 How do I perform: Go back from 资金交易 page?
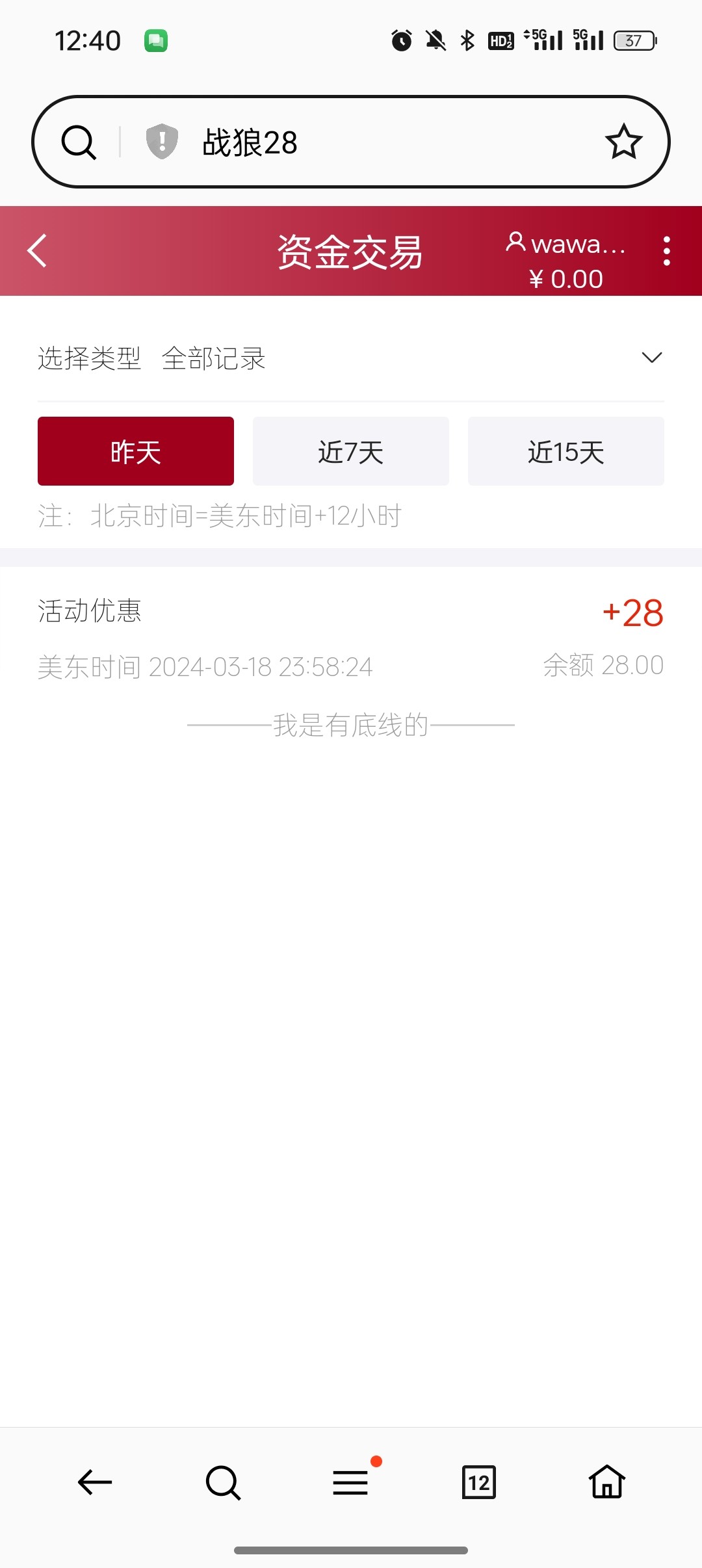click(37, 251)
